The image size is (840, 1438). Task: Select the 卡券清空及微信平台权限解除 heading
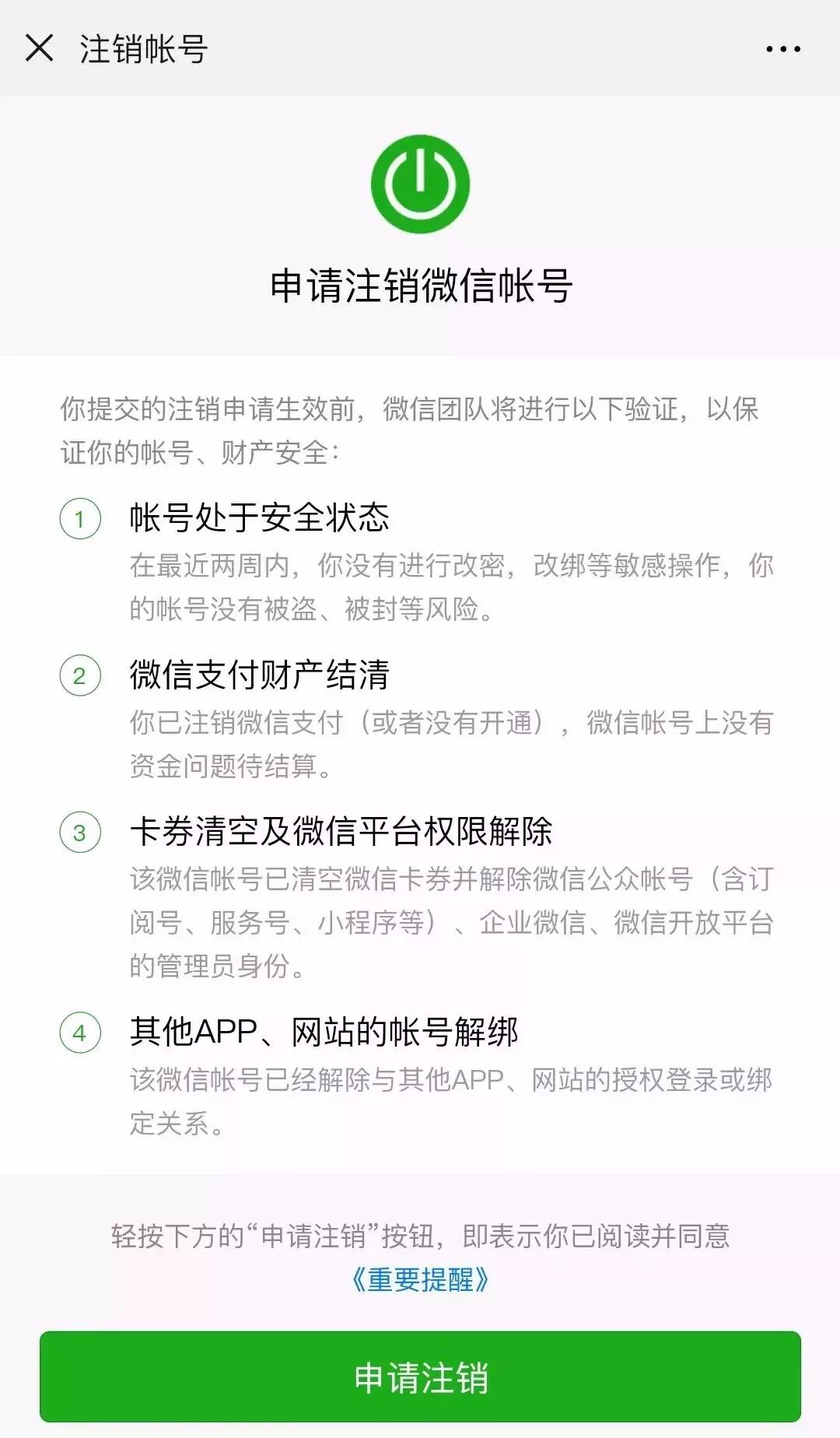(342, 833)
